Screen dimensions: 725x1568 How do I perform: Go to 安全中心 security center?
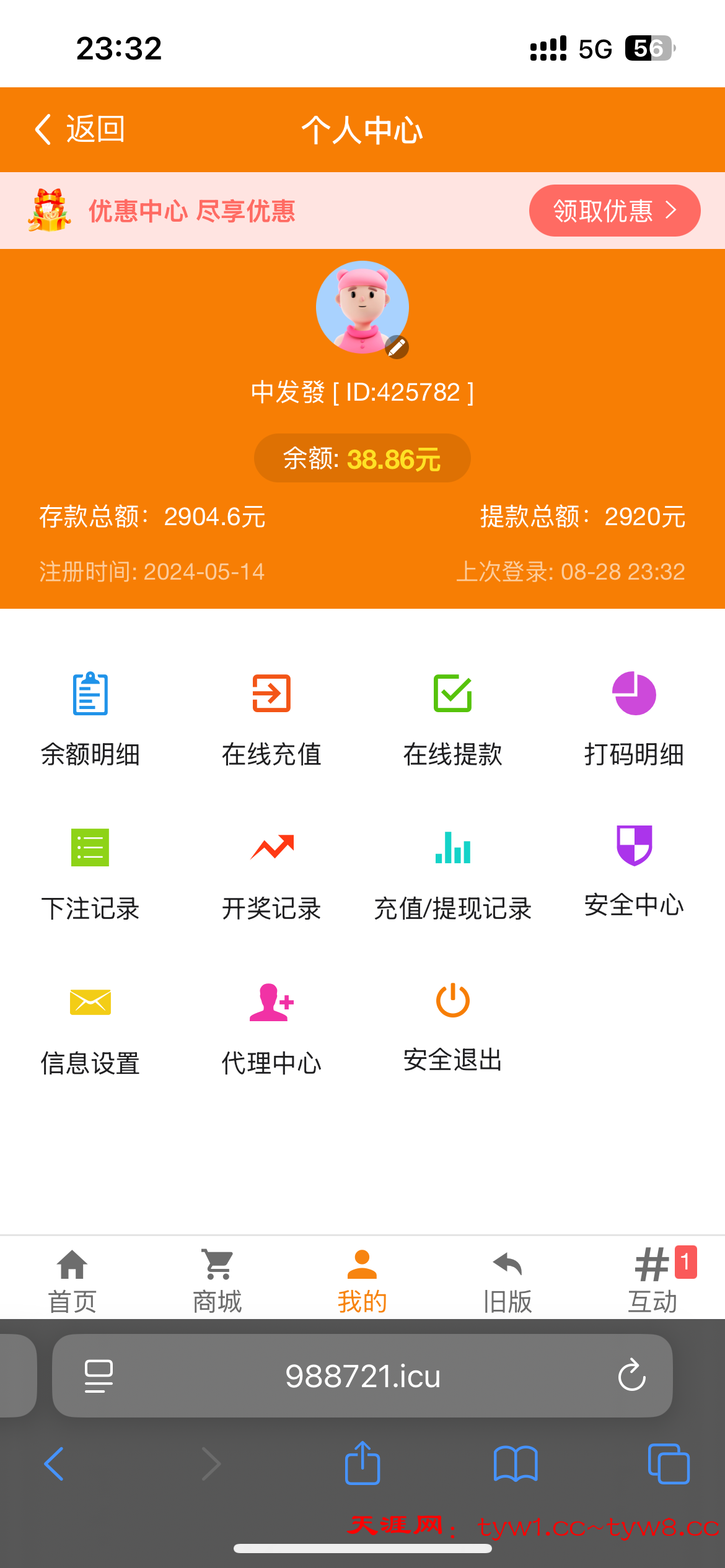(634, 870)
